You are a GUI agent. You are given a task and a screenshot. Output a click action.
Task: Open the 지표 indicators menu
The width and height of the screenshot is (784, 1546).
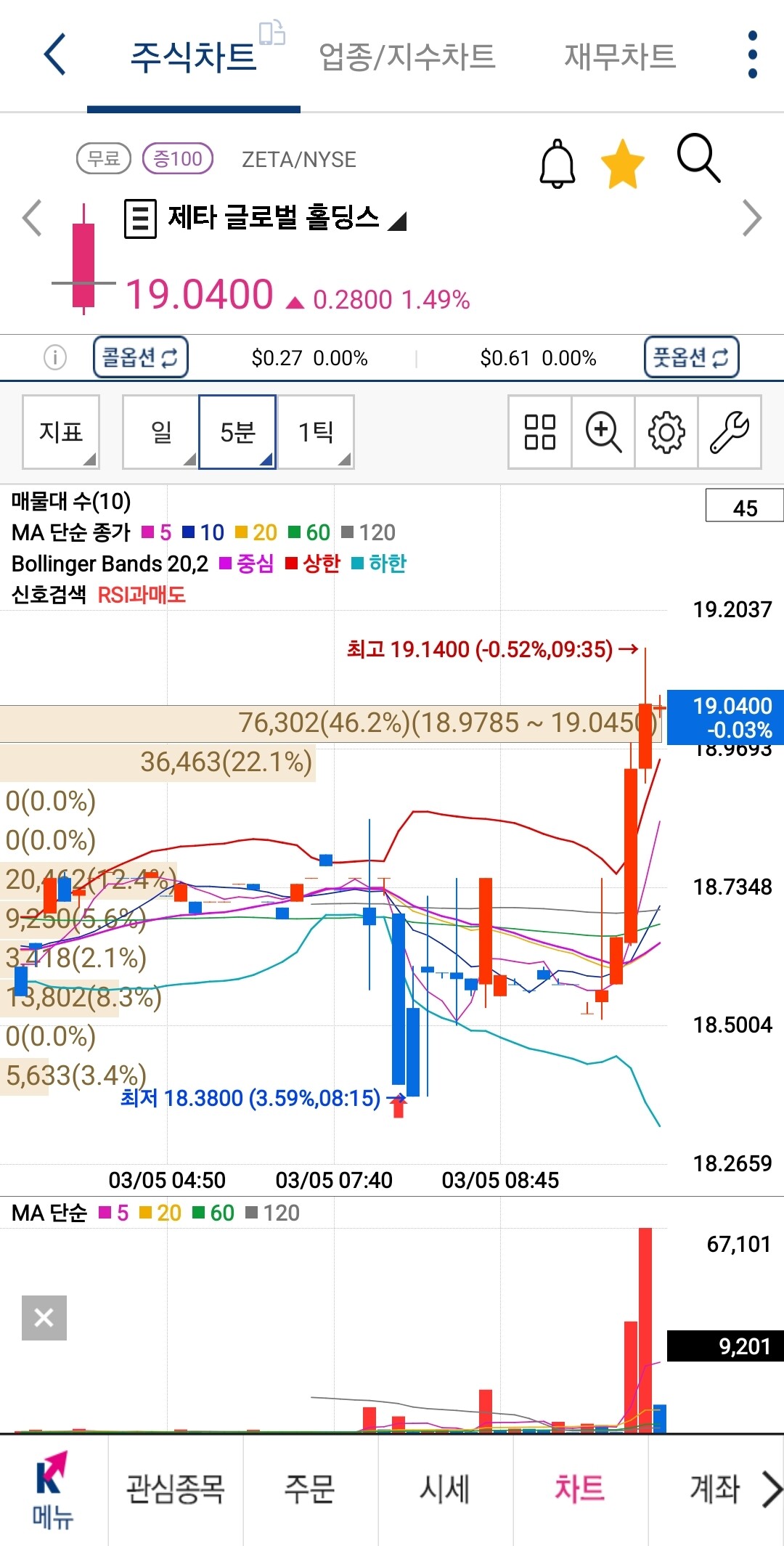click(x=61, y=432)
